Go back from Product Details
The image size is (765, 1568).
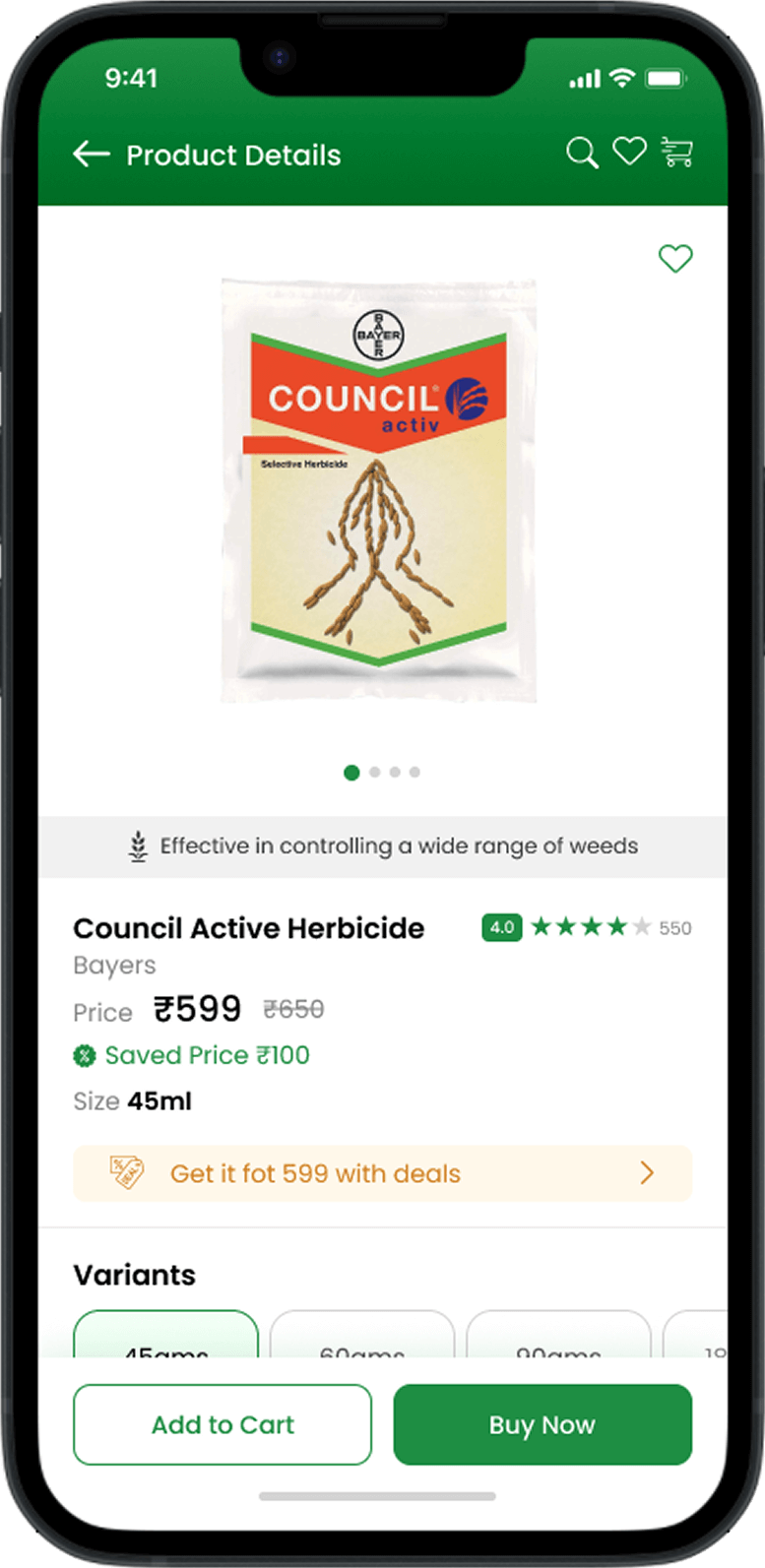pos(91,155)
